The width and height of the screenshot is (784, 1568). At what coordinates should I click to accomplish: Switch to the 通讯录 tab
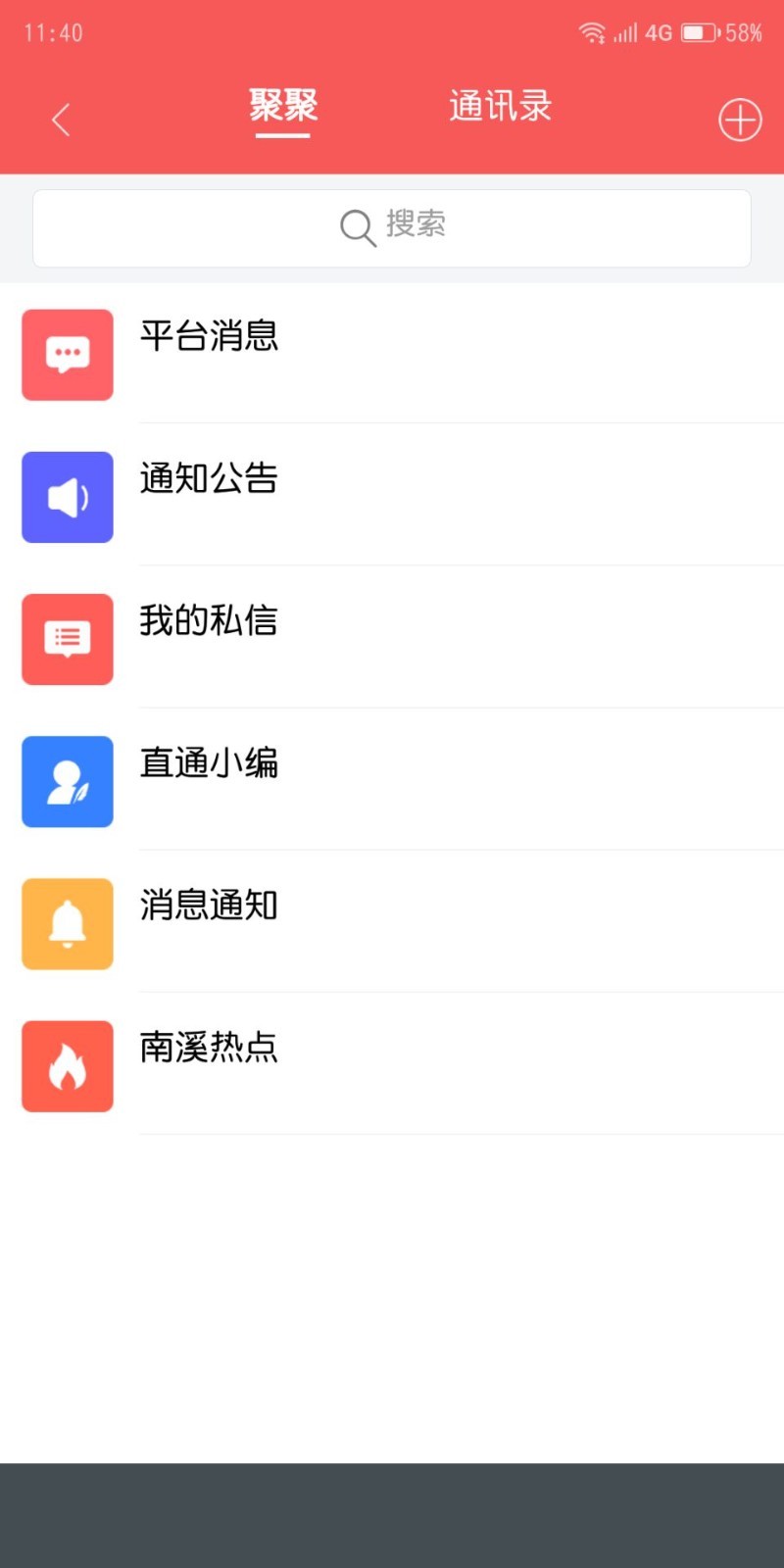tap(499, 106)
